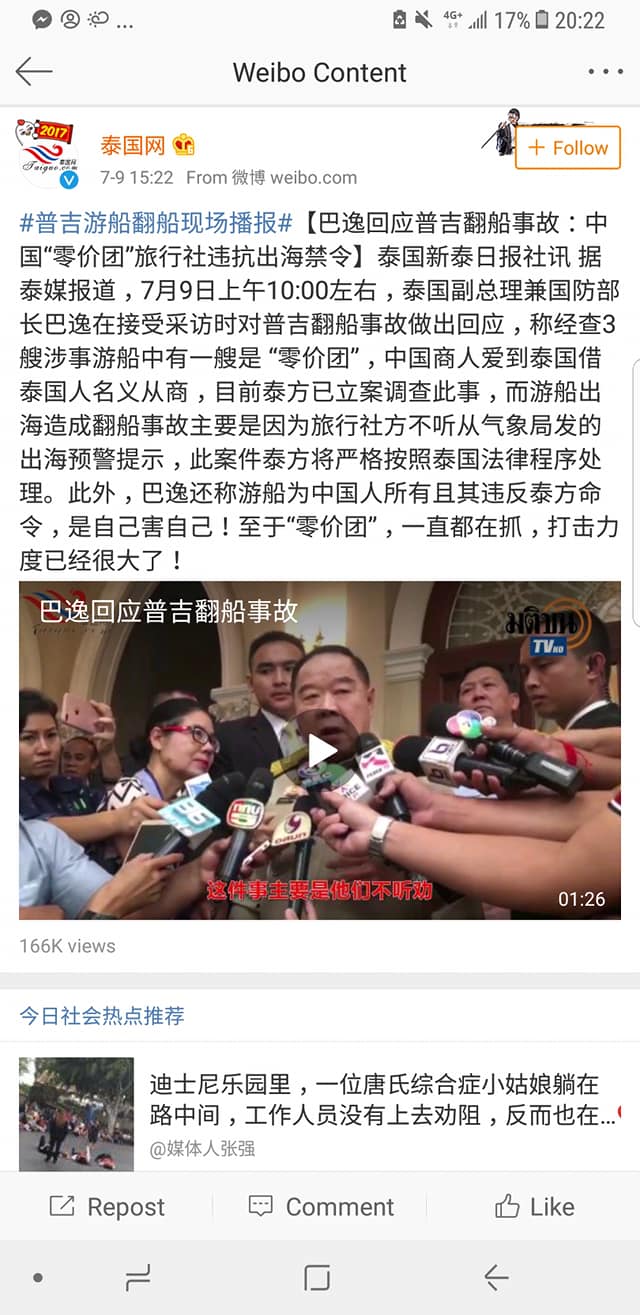
Task: Comment on this Weibo post
Action: (x=320, y=1207)
